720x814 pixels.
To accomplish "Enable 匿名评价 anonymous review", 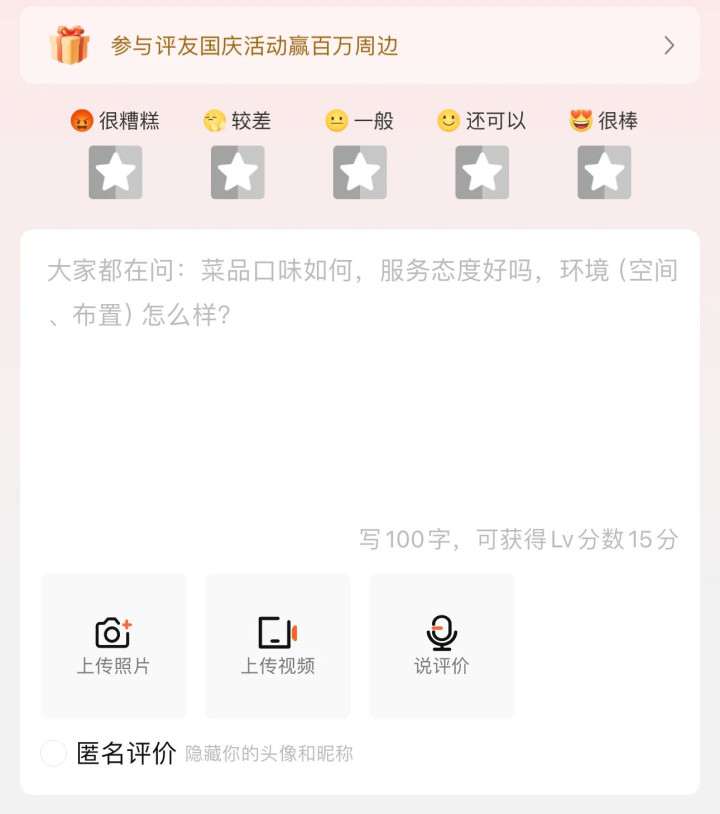I will coord(54,753).
